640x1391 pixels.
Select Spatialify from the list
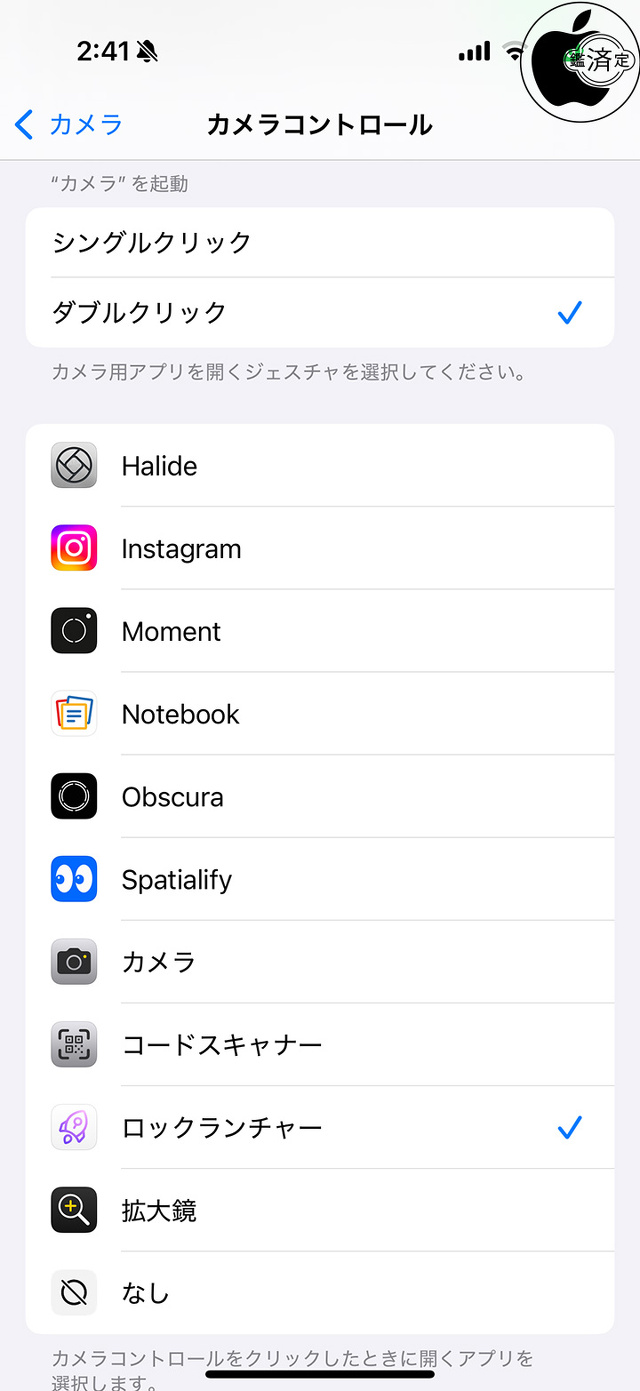click(320, 880)
